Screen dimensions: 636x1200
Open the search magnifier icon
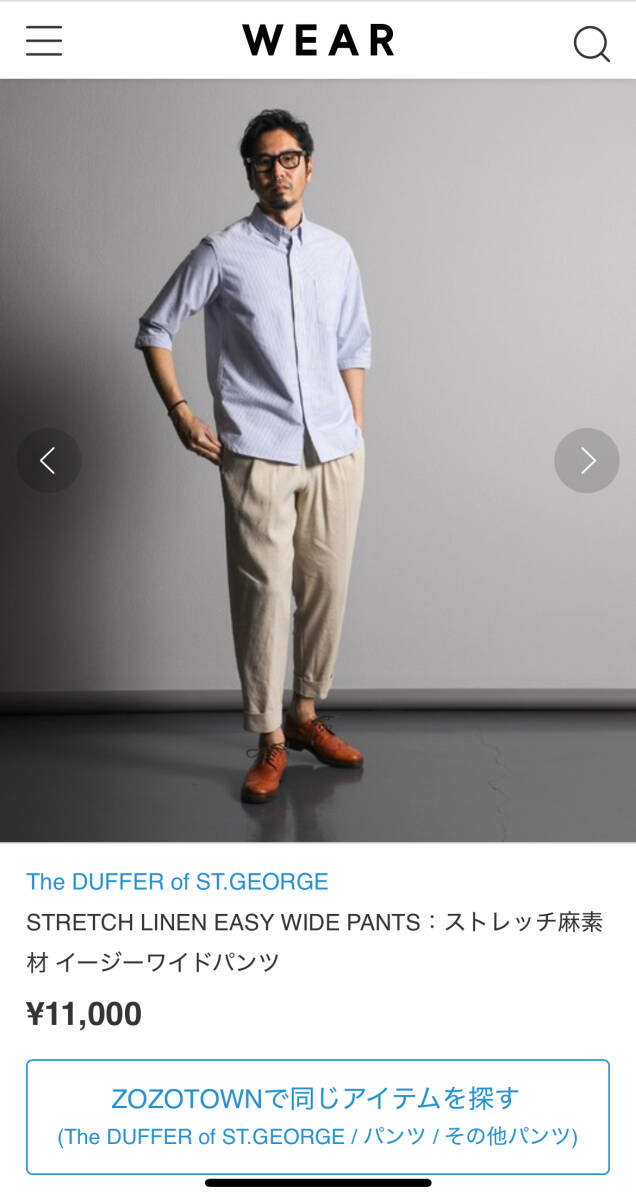[591, 43]
